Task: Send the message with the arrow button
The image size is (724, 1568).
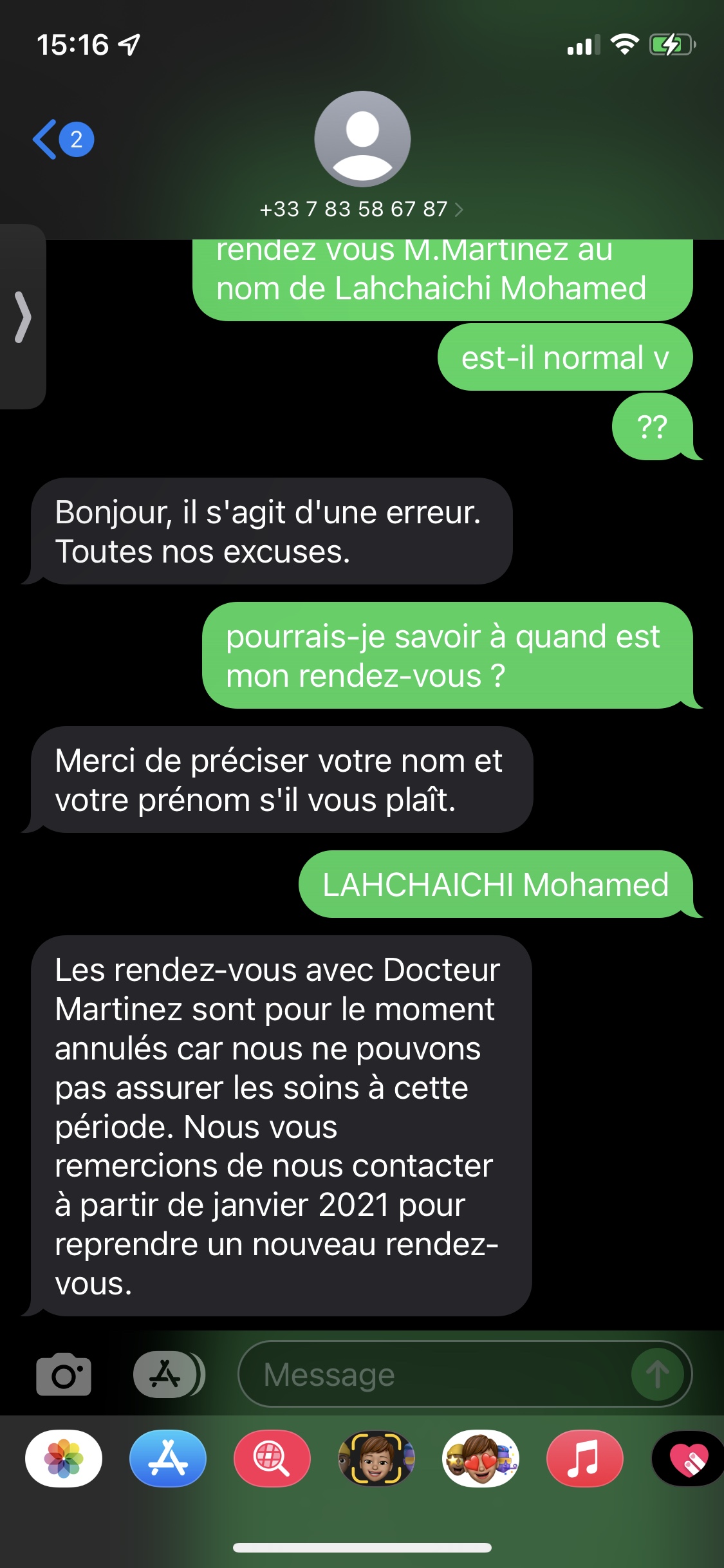Action: coord(657,1374)
